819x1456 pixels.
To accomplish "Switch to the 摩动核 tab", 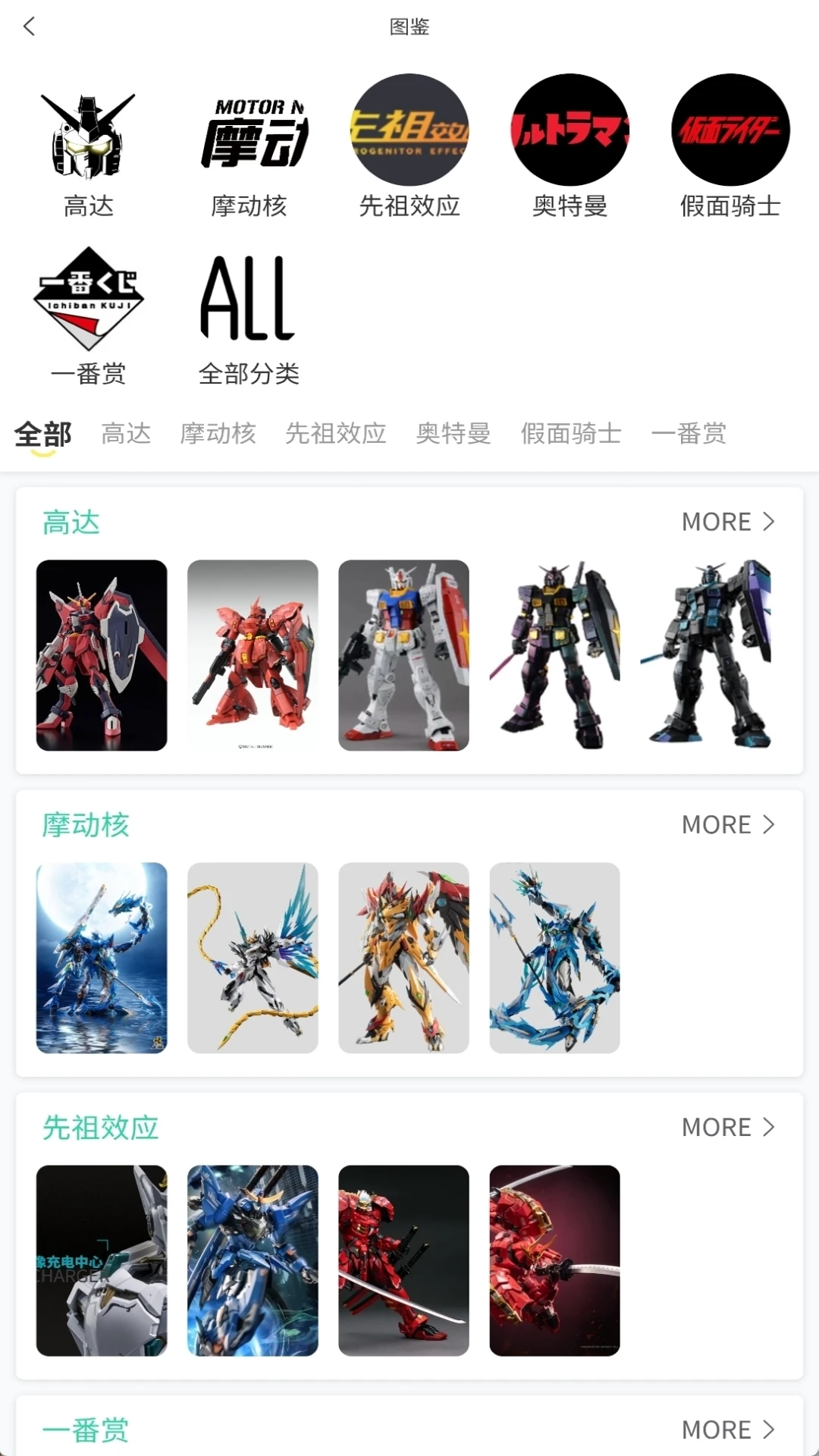I will pyautogui.click(x=218, y=434).
